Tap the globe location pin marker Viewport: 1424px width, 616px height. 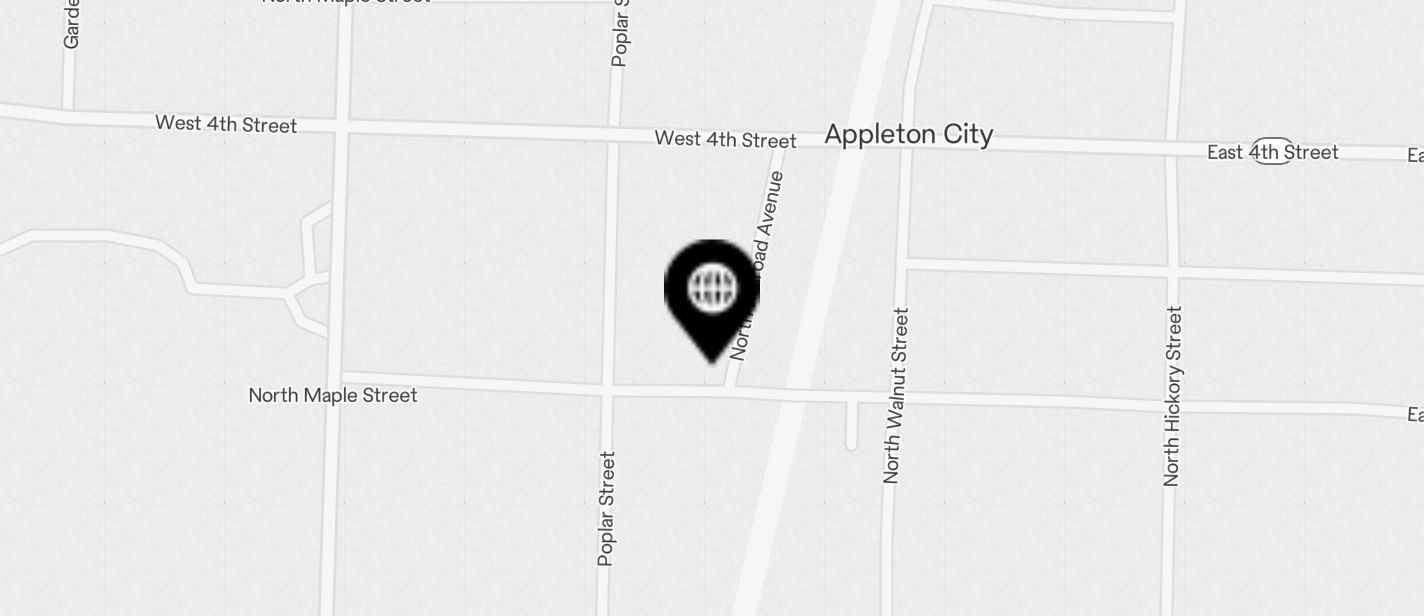pyautogui.click(x=711, y=292)
